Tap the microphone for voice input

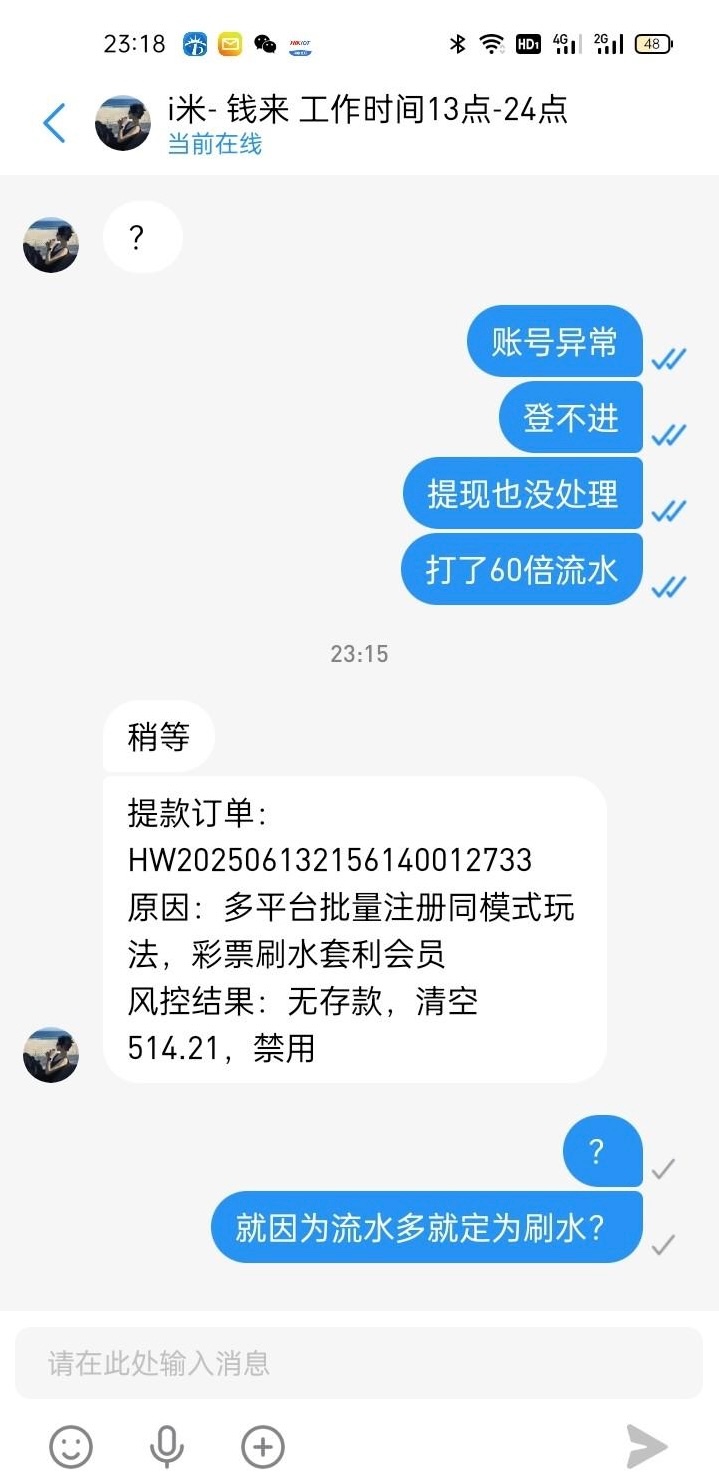pos(166,1446)
